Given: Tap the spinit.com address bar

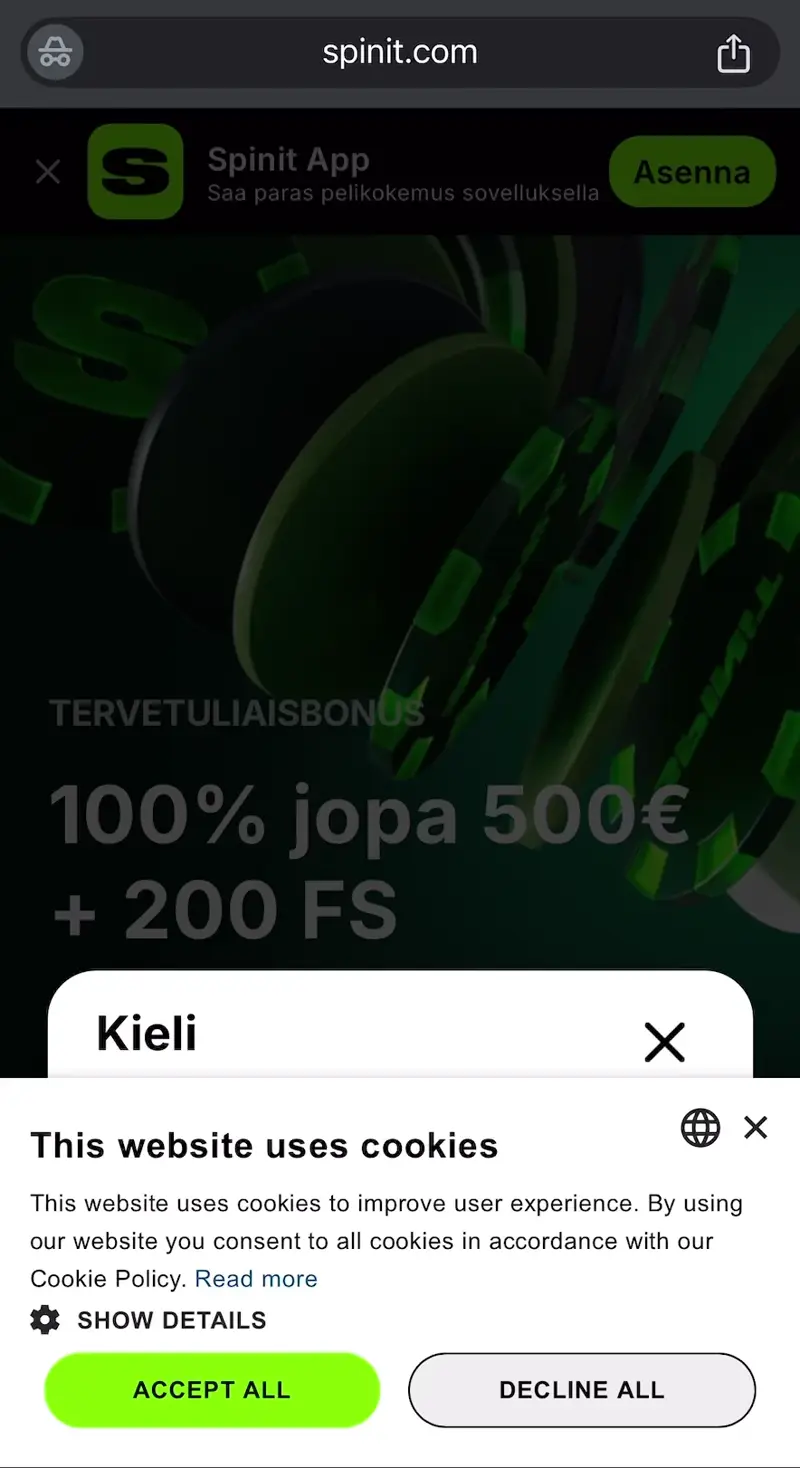Looking at the screenshot, I should (x=399, y=52).
